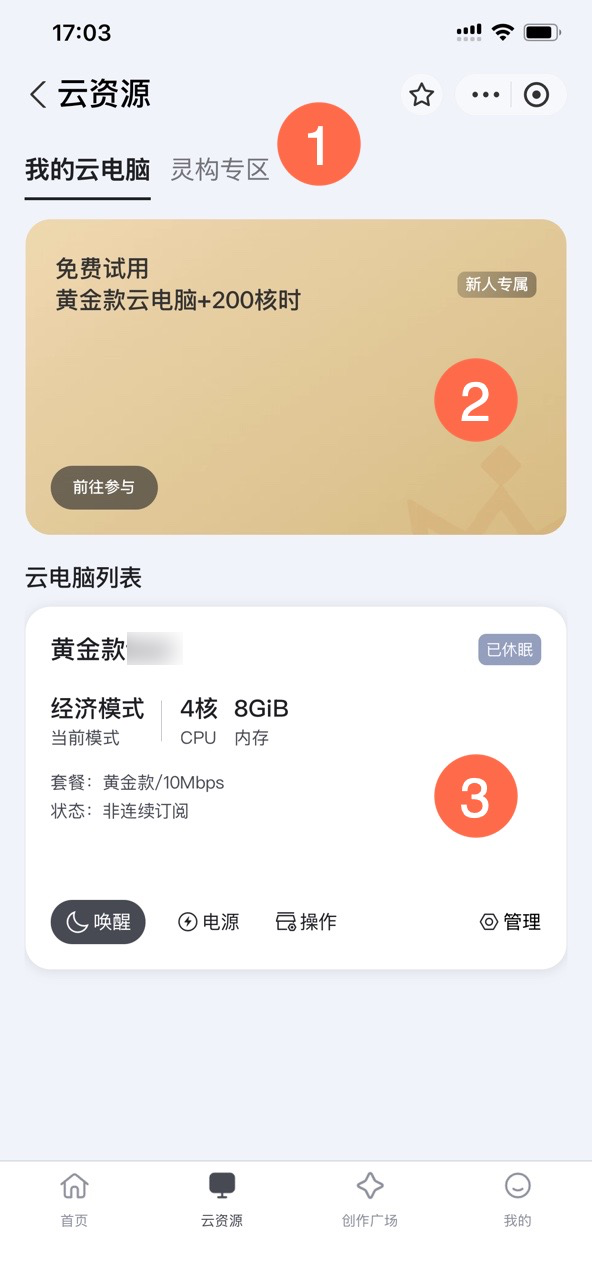
Task: Go to the 首页 tab
Action: tap(74, 1200)
